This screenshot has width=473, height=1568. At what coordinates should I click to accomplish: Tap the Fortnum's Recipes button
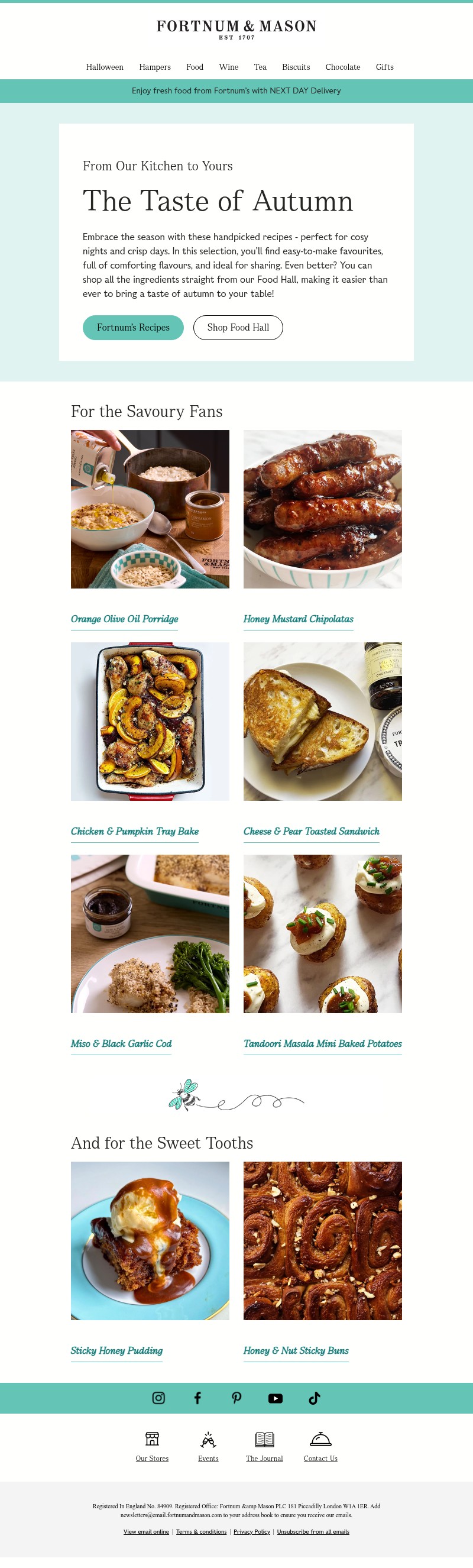tap(132, 328)
